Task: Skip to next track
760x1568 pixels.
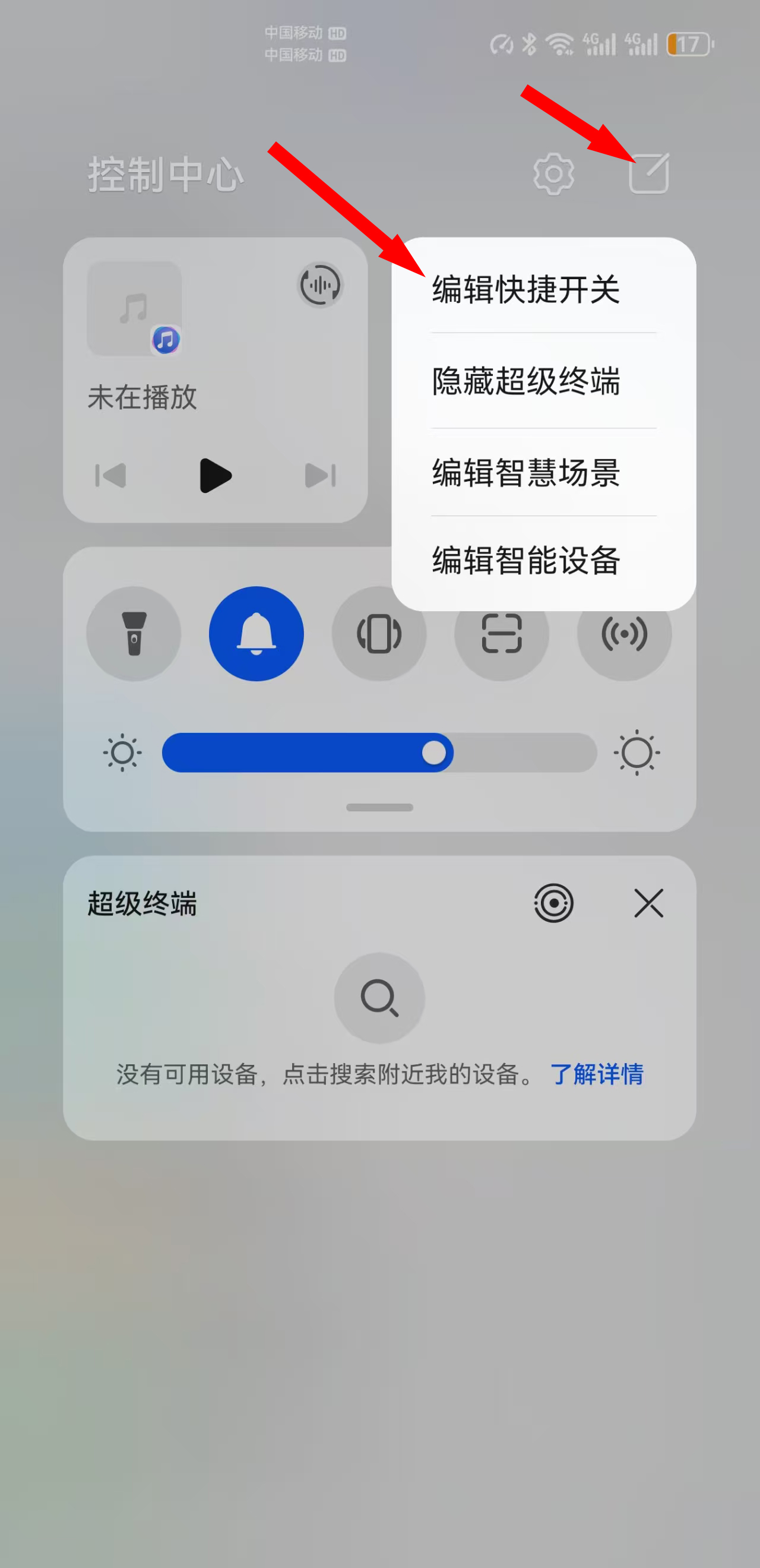Action: [320, 475]
